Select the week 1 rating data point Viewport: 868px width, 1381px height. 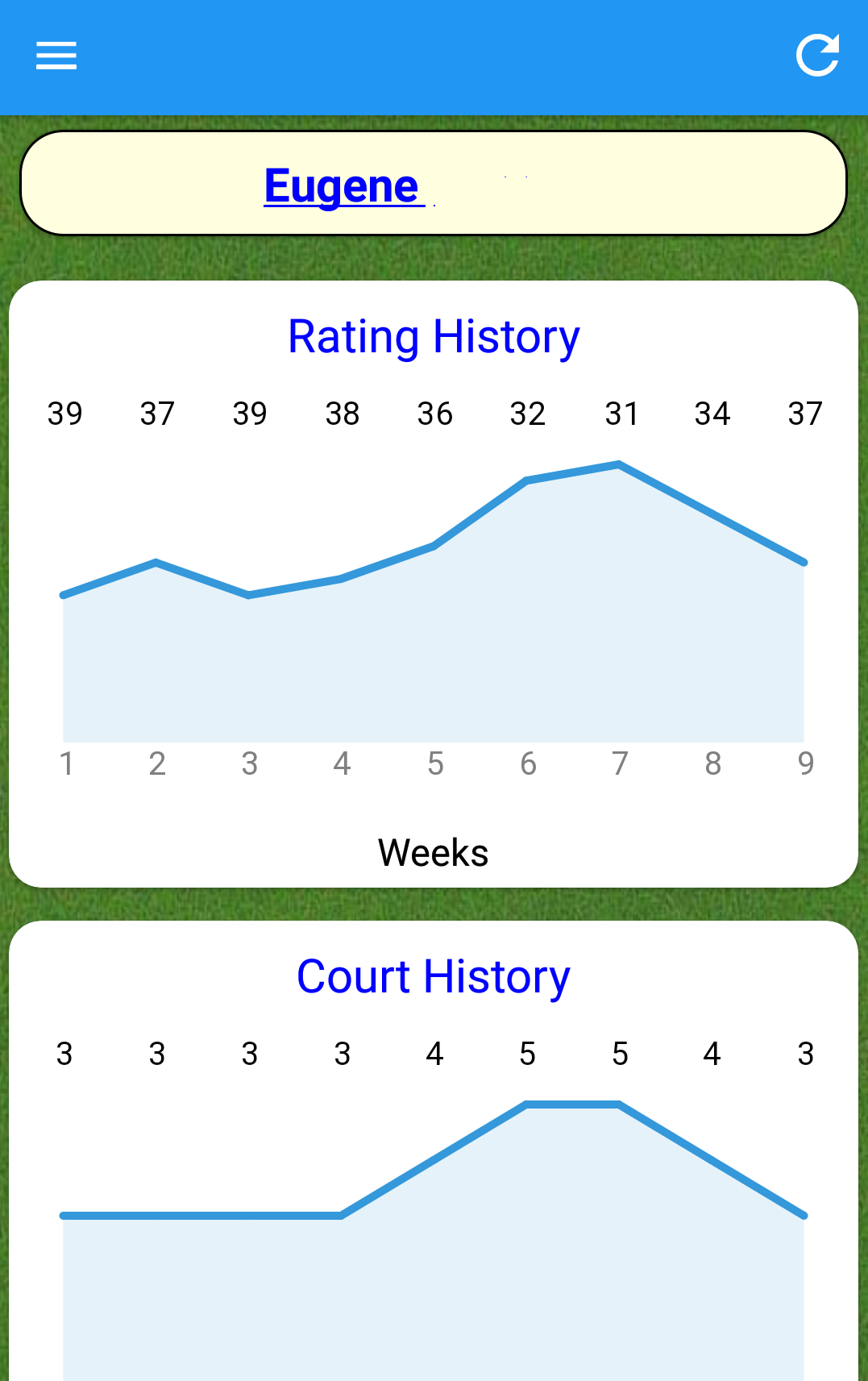[x=64, y=595]
